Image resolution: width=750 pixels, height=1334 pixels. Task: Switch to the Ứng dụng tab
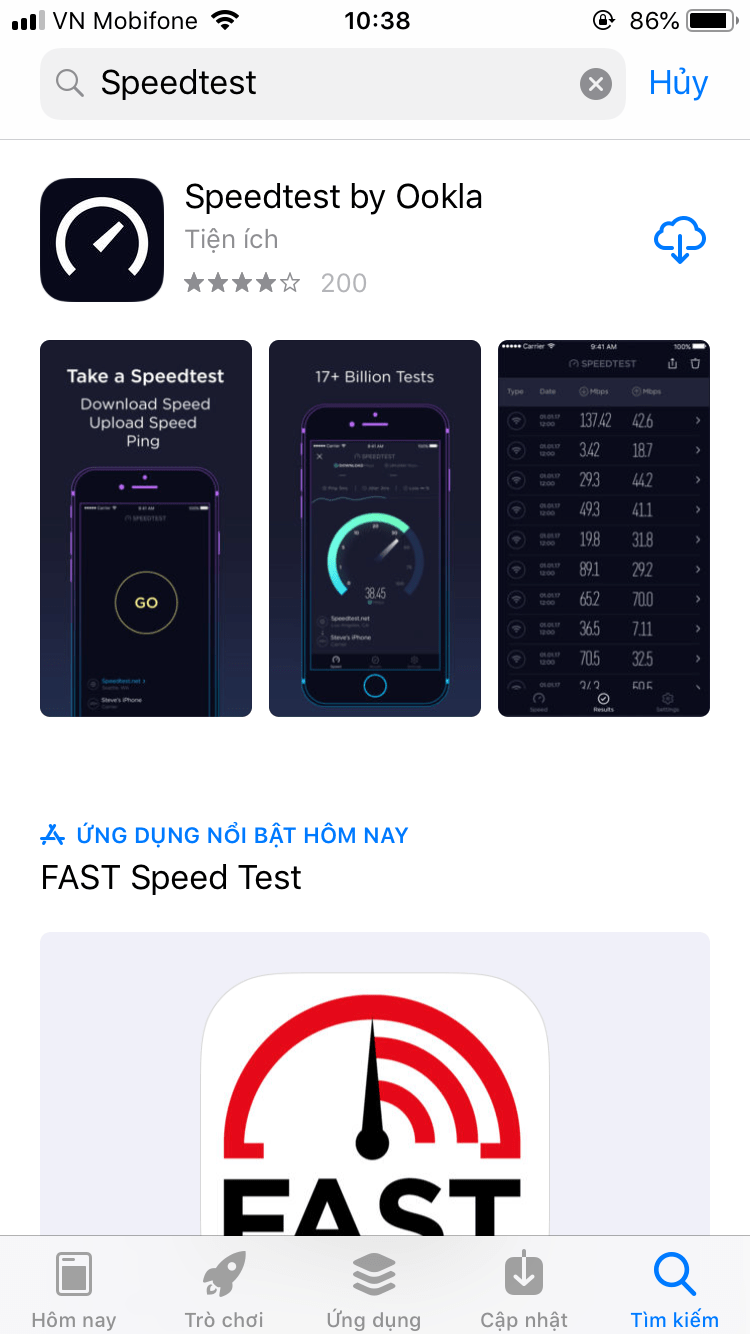pyautogui.click(x=374, y=1289)
